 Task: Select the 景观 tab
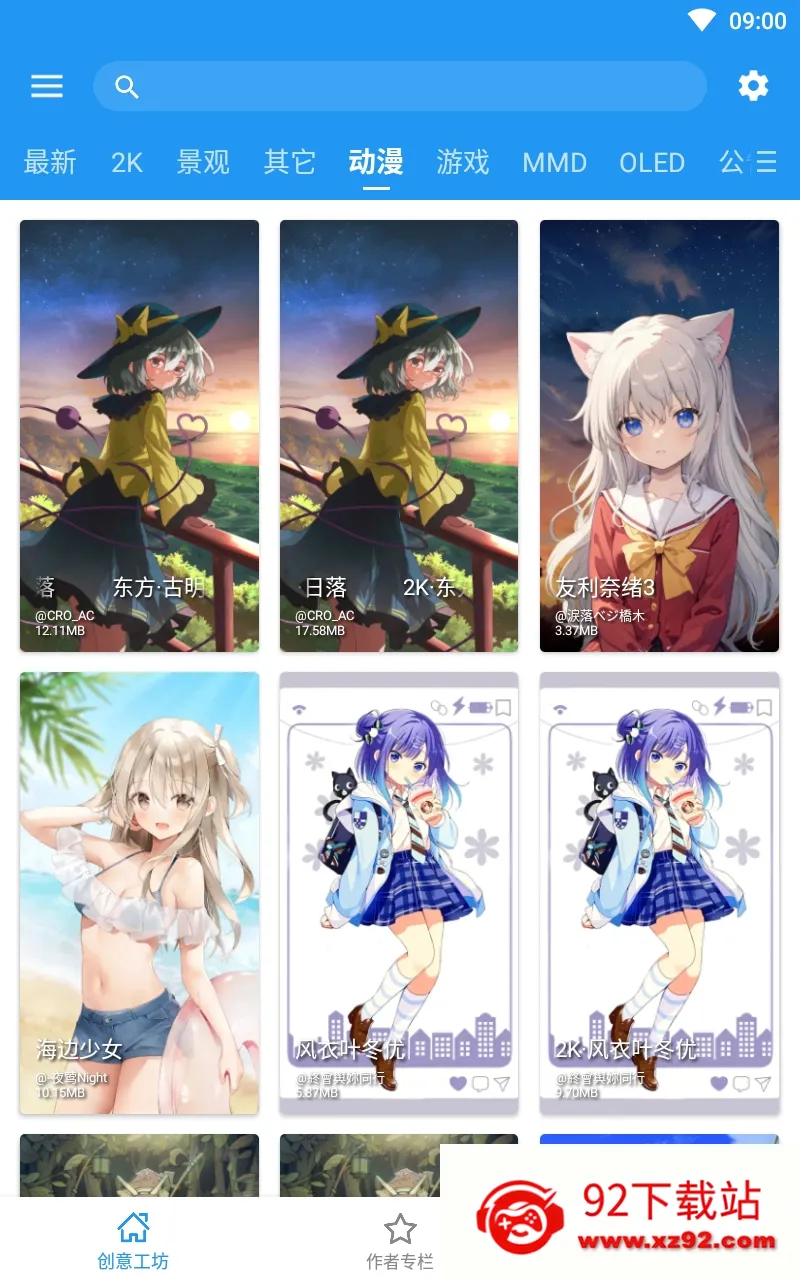203,162
